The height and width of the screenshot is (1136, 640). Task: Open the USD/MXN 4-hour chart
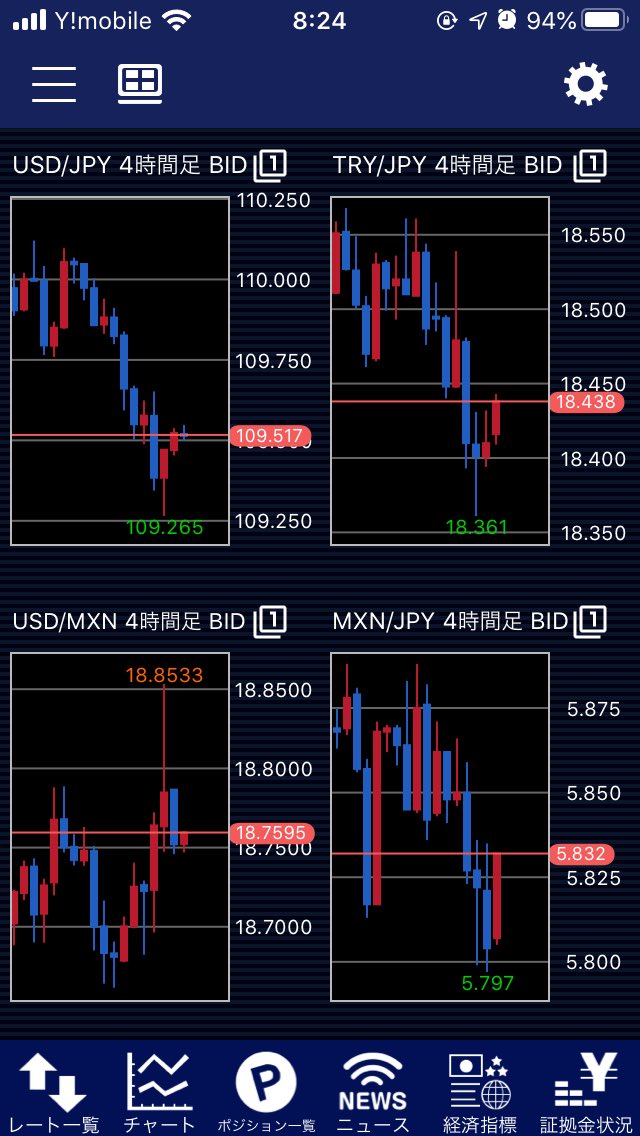coord(120,826)
